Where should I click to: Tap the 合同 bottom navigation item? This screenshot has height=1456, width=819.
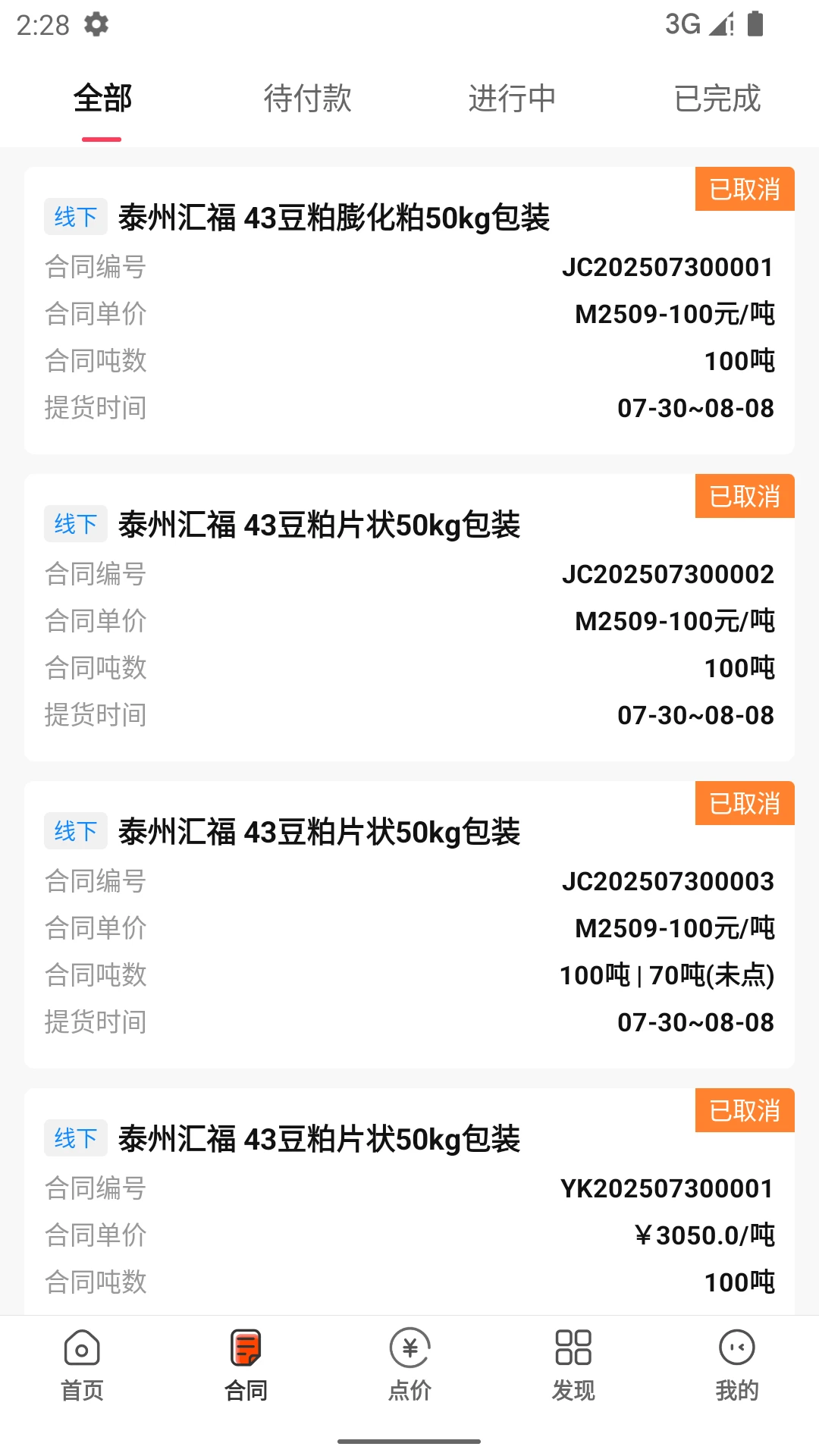click(246, 1364)
